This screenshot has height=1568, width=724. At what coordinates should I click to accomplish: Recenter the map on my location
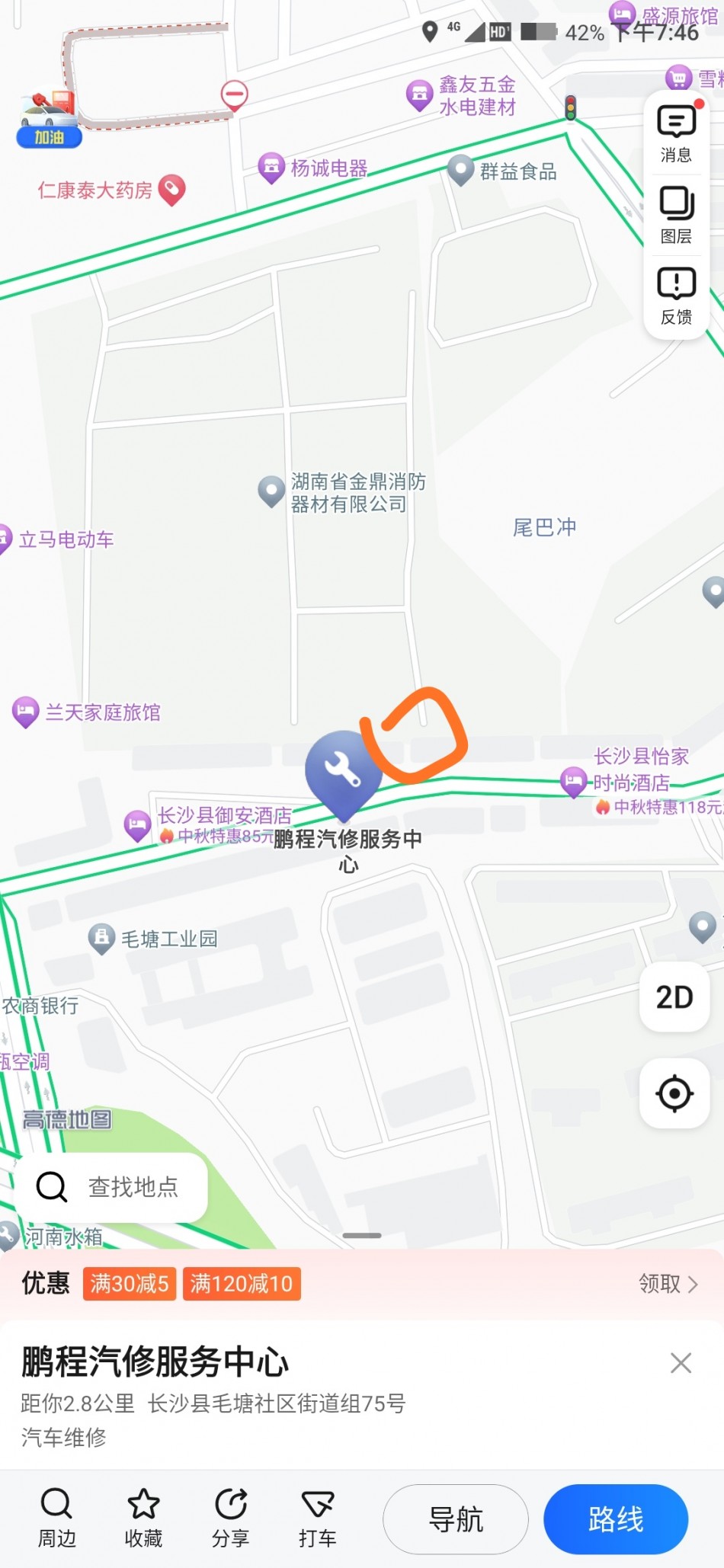coord(674,1094)
